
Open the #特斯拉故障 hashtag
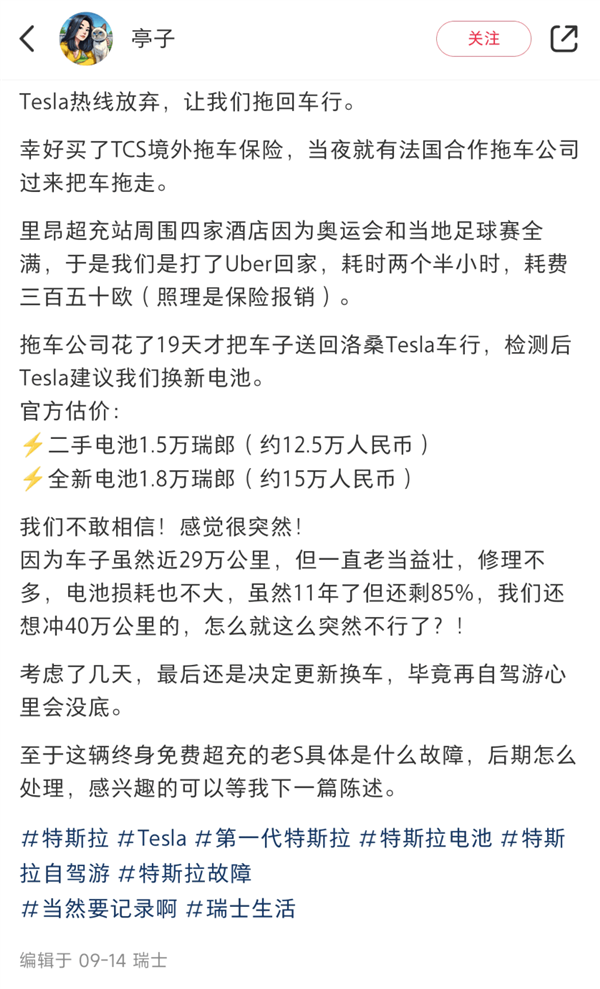tap(185, 873)
